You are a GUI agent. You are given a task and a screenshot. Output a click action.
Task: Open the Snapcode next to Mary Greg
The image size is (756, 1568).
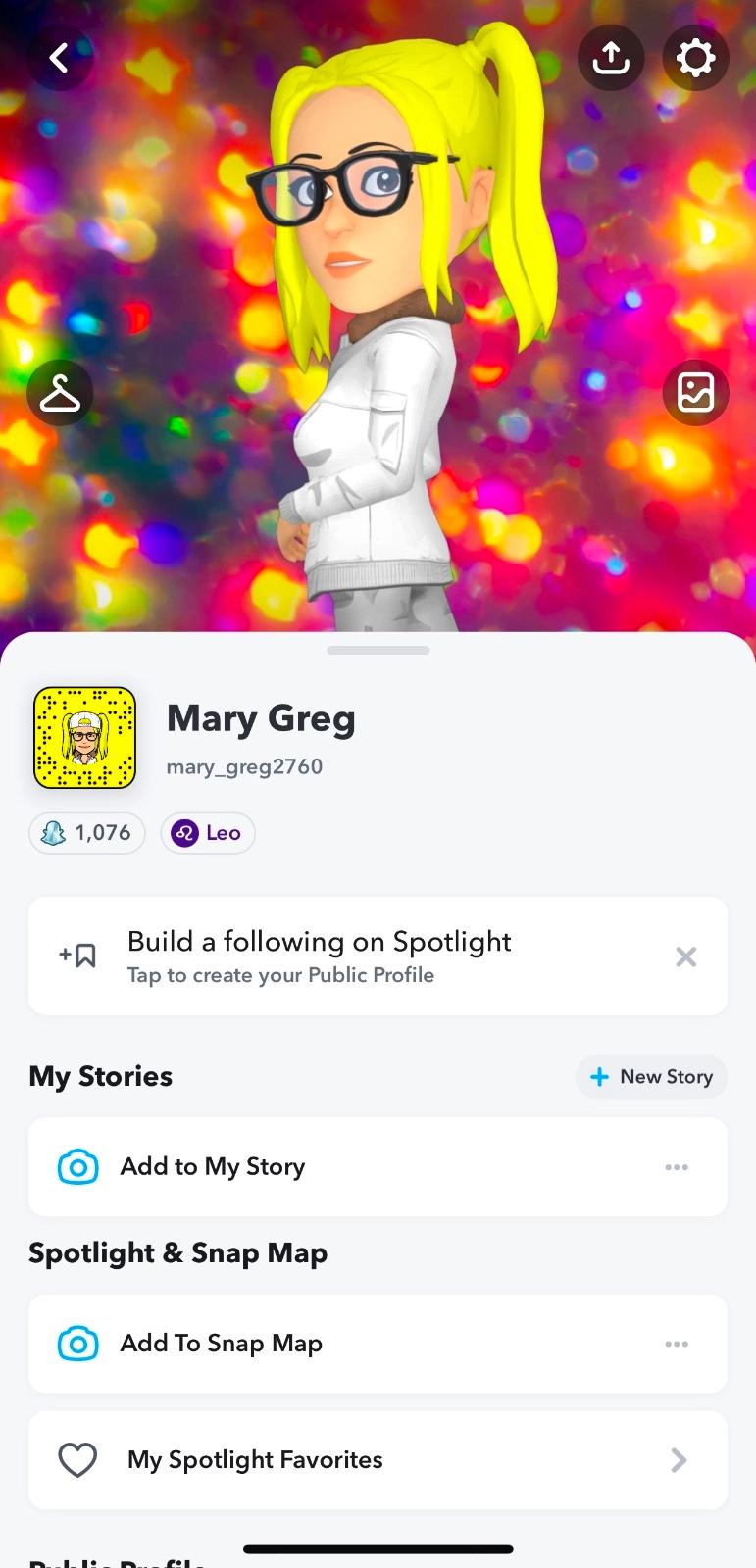point(84,738)
